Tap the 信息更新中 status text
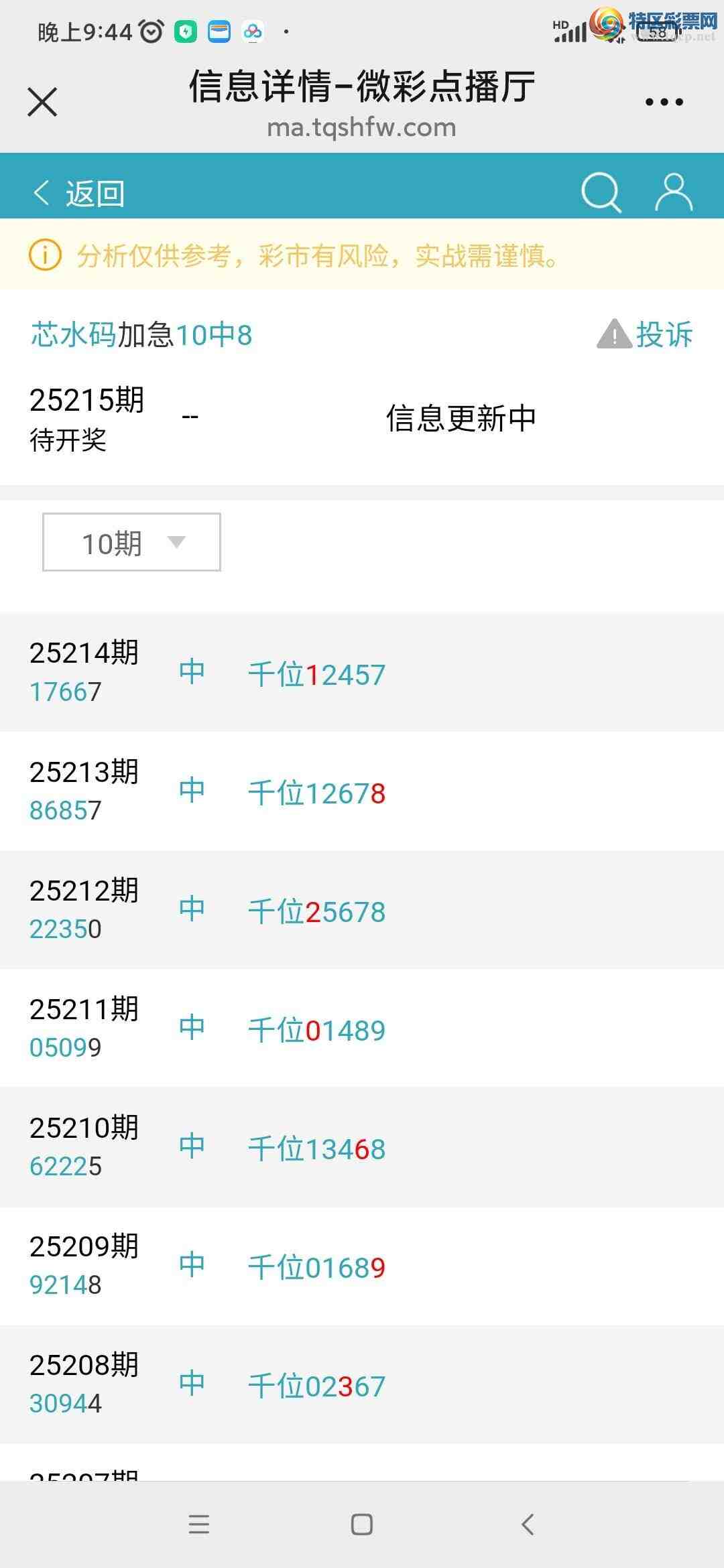 coord(461,417)
